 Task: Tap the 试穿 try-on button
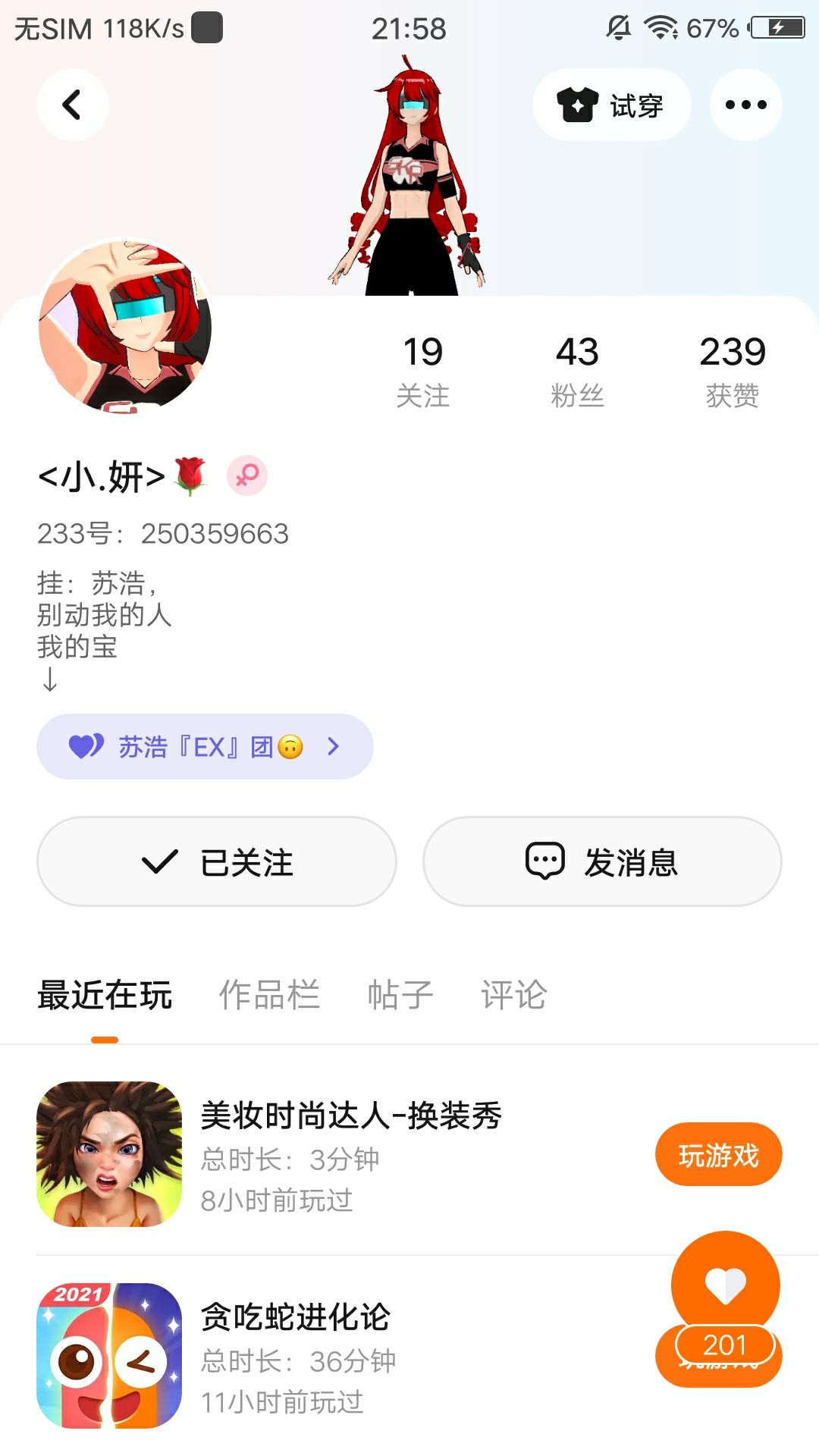611,105
